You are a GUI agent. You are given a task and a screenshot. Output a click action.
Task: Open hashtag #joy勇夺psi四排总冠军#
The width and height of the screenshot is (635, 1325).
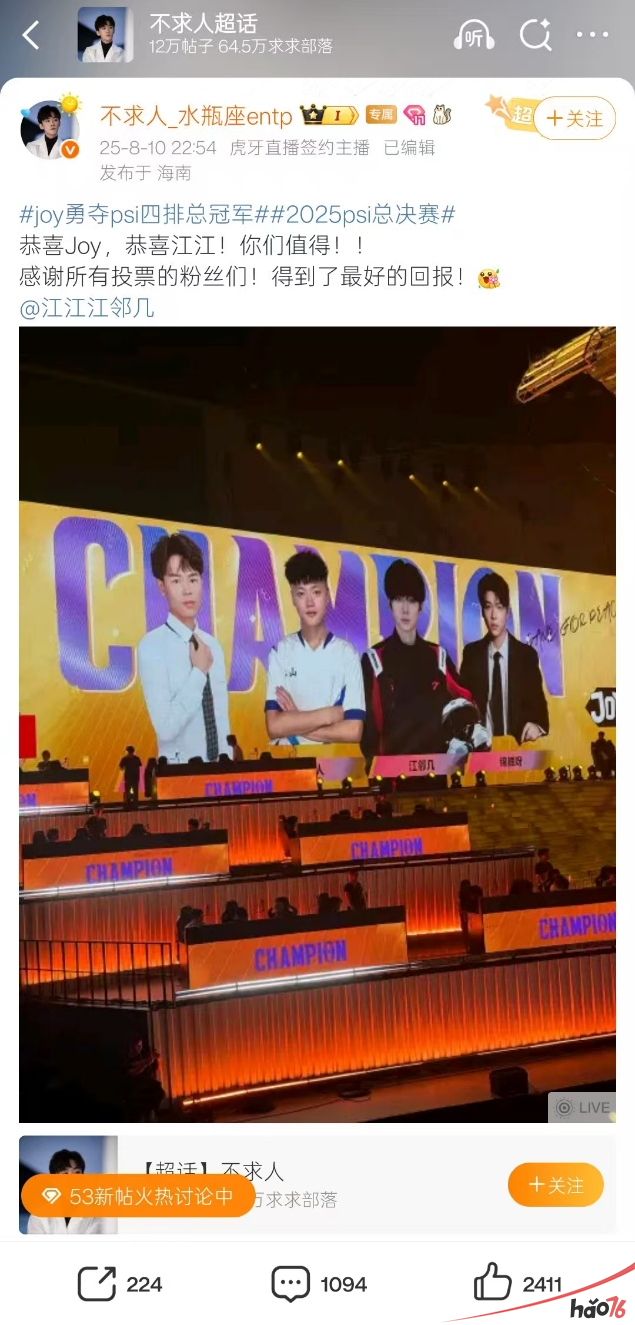click(x=142, y=214)
